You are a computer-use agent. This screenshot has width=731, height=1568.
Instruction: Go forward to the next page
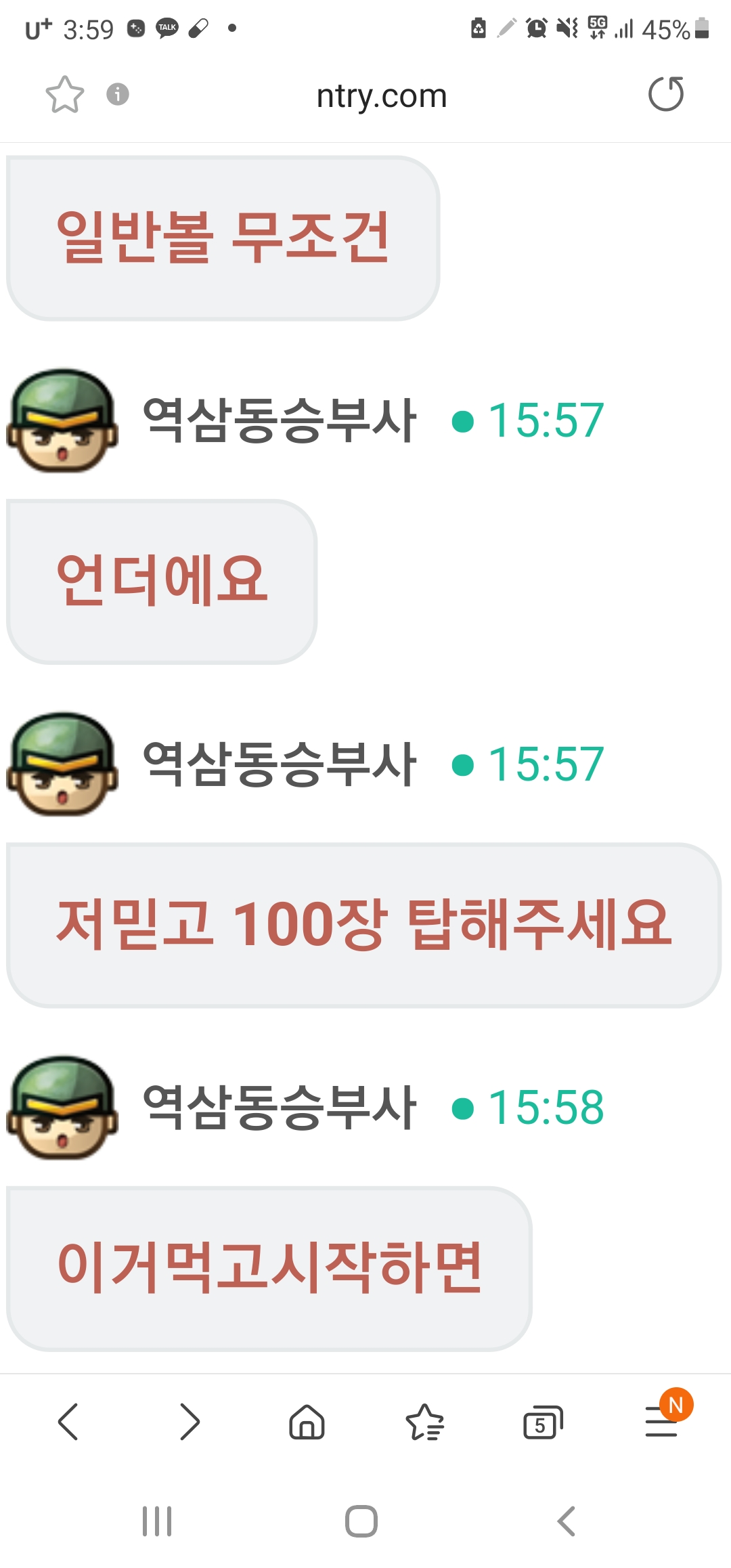(x=190, y=1421)
